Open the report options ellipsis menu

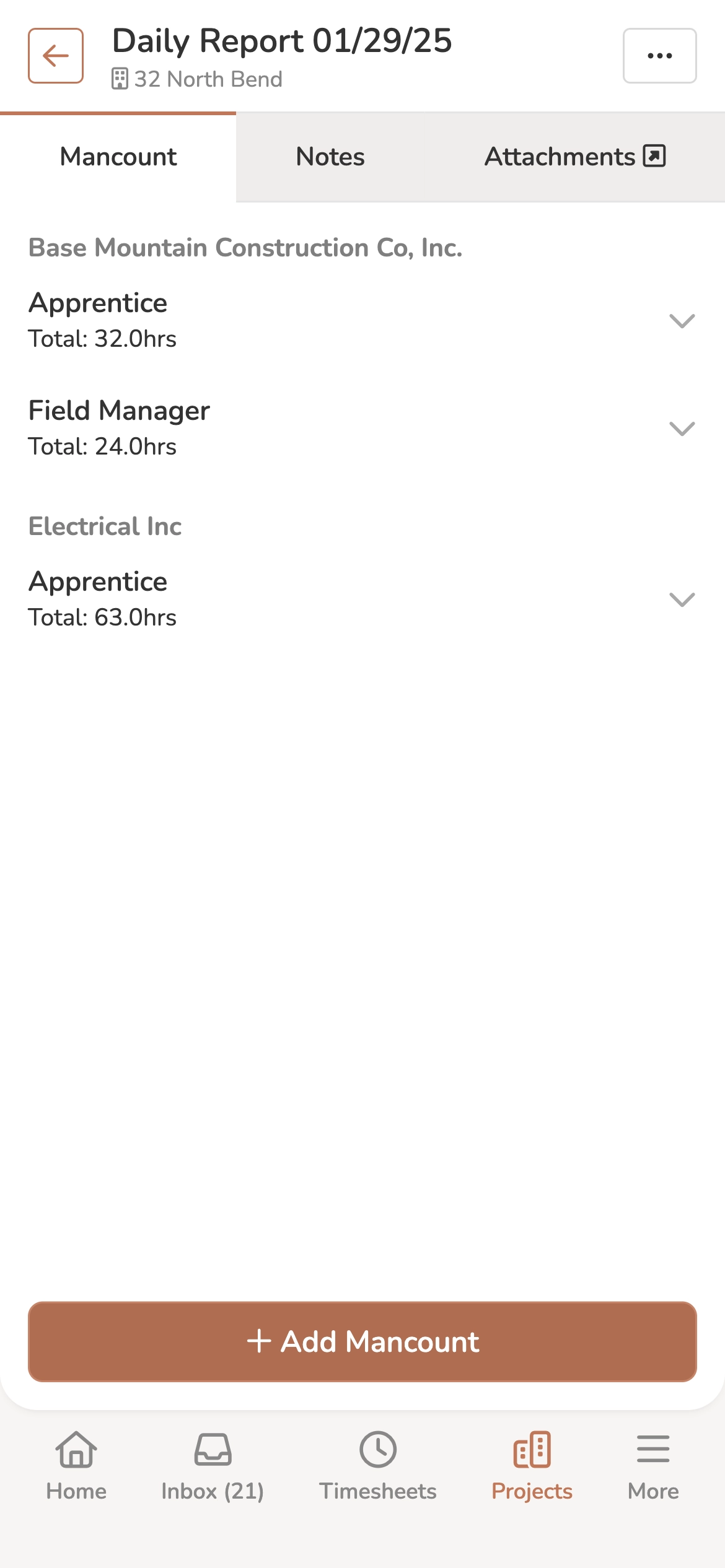659,55
